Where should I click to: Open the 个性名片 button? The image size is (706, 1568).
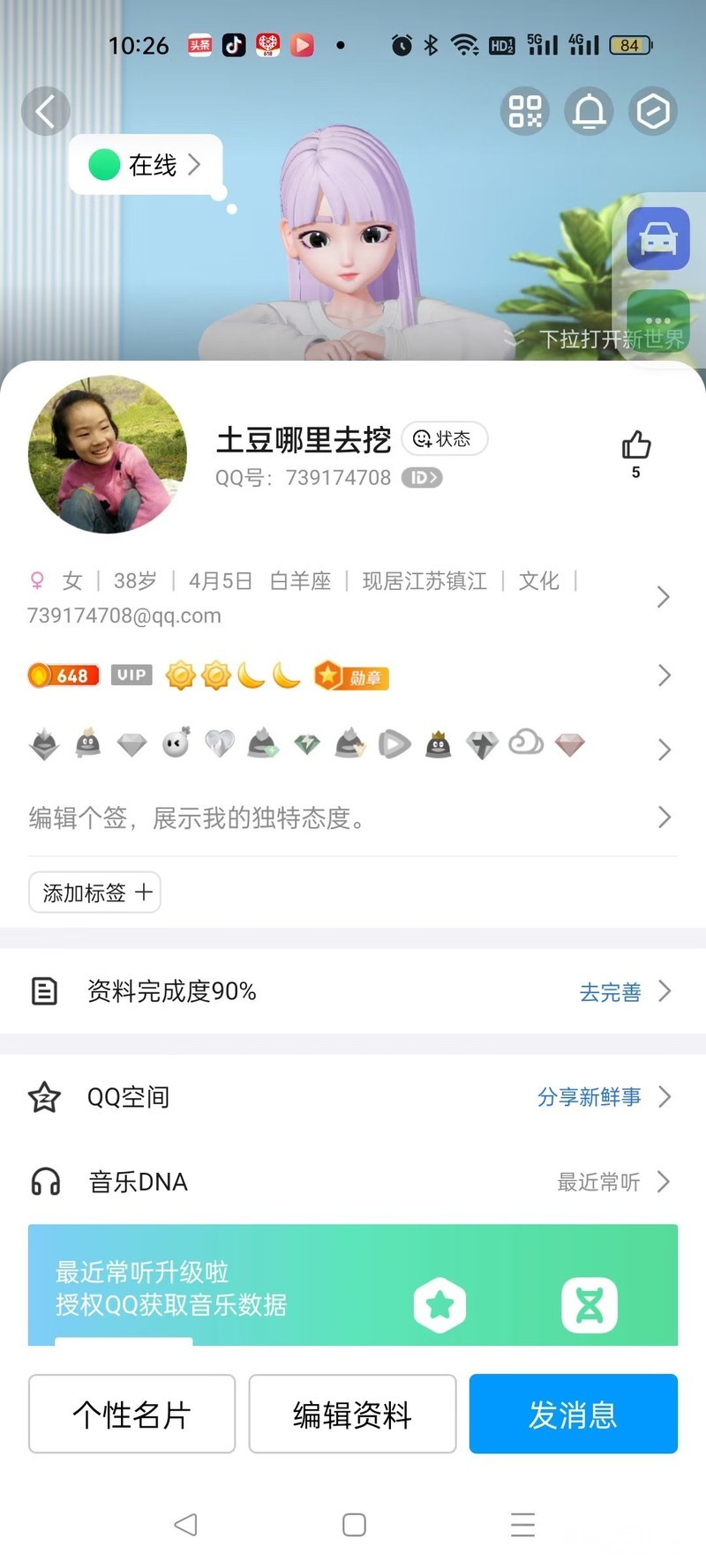point(131,1414)
